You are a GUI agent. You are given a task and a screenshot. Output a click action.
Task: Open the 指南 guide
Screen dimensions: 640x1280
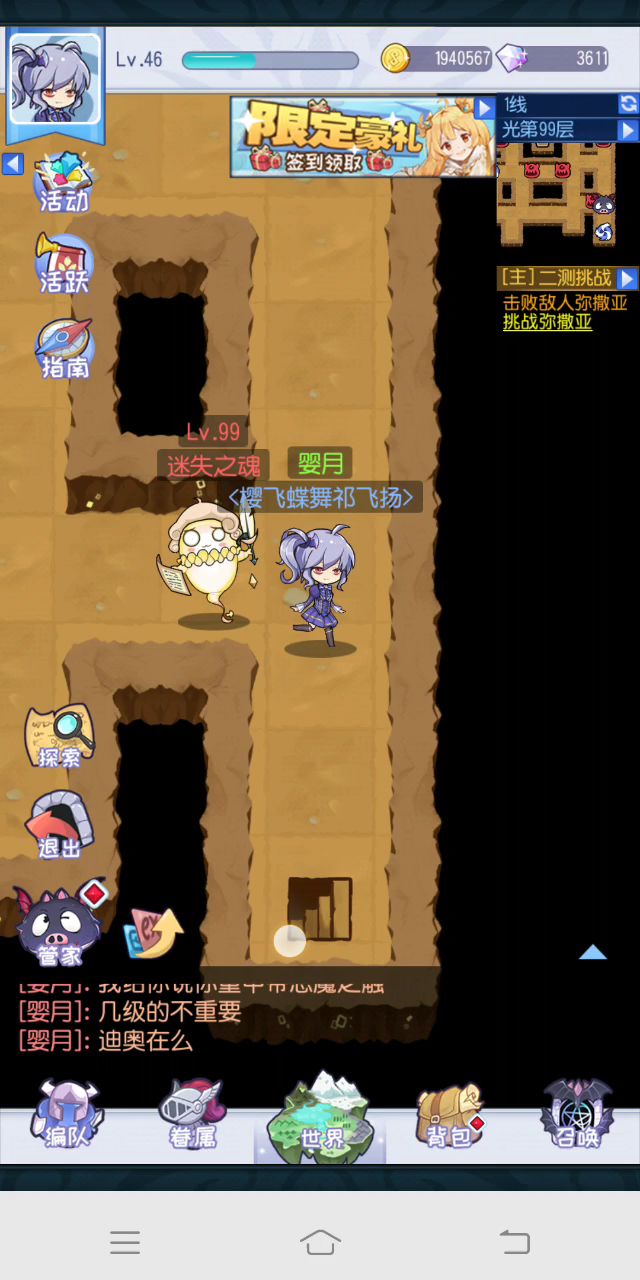tap(64, 349)
